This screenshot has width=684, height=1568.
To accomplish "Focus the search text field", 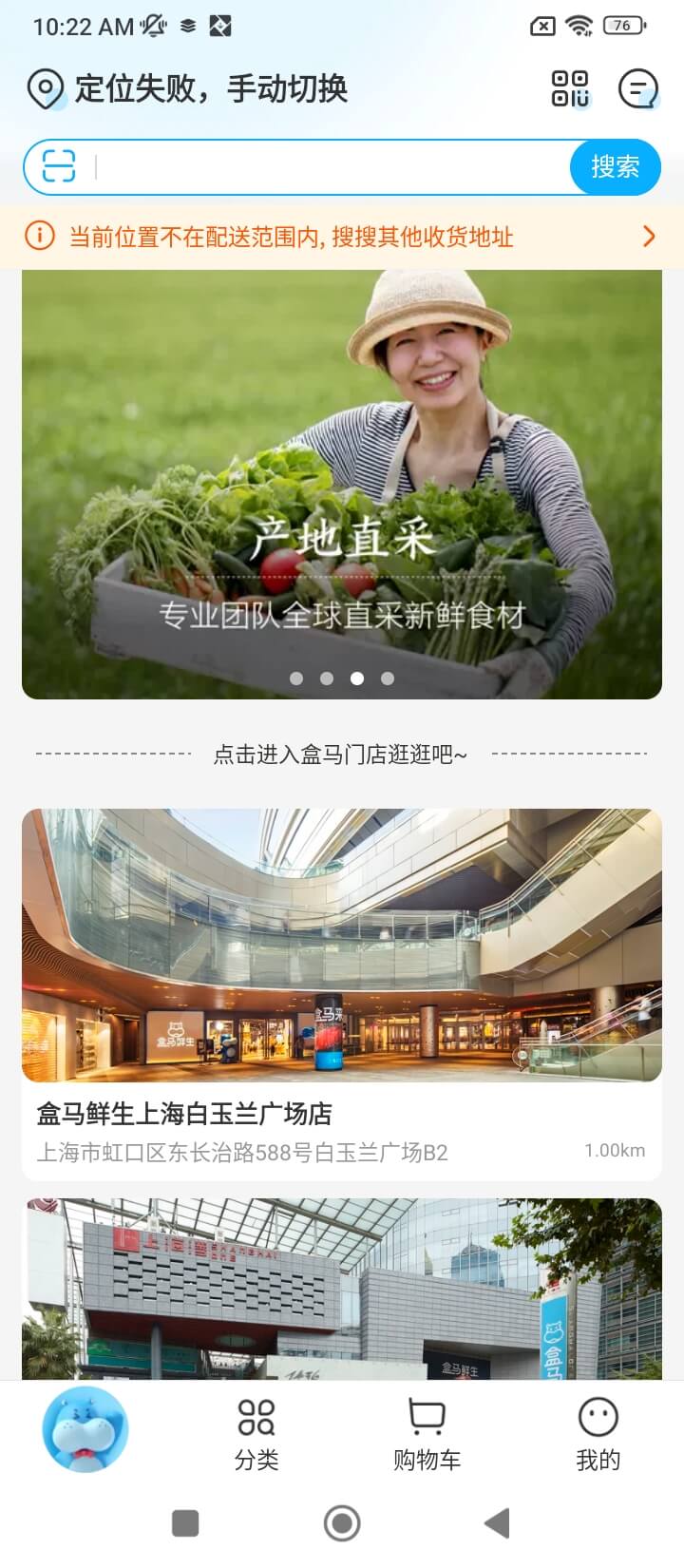I will point(332,167).
